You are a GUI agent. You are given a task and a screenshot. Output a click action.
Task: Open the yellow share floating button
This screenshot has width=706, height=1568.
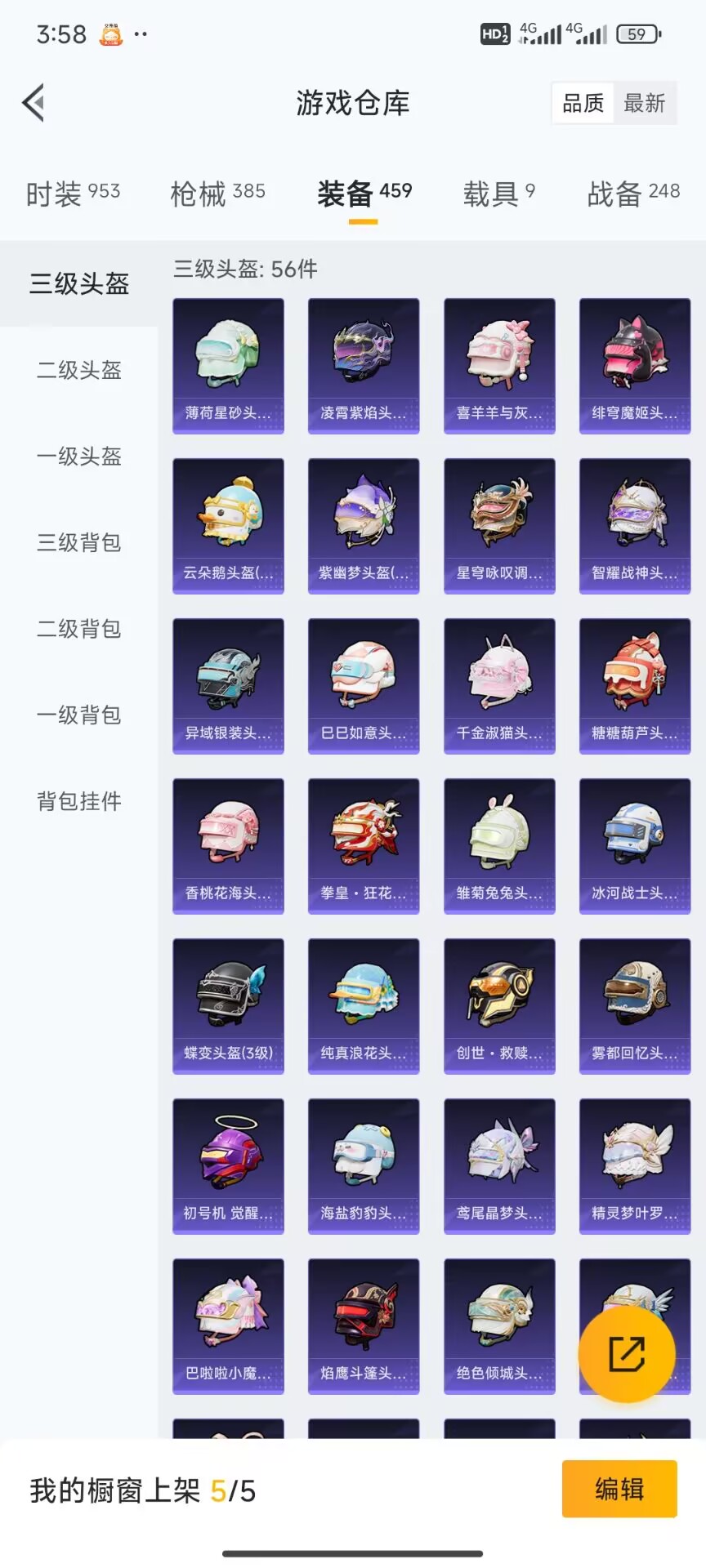click(628, 1353)
